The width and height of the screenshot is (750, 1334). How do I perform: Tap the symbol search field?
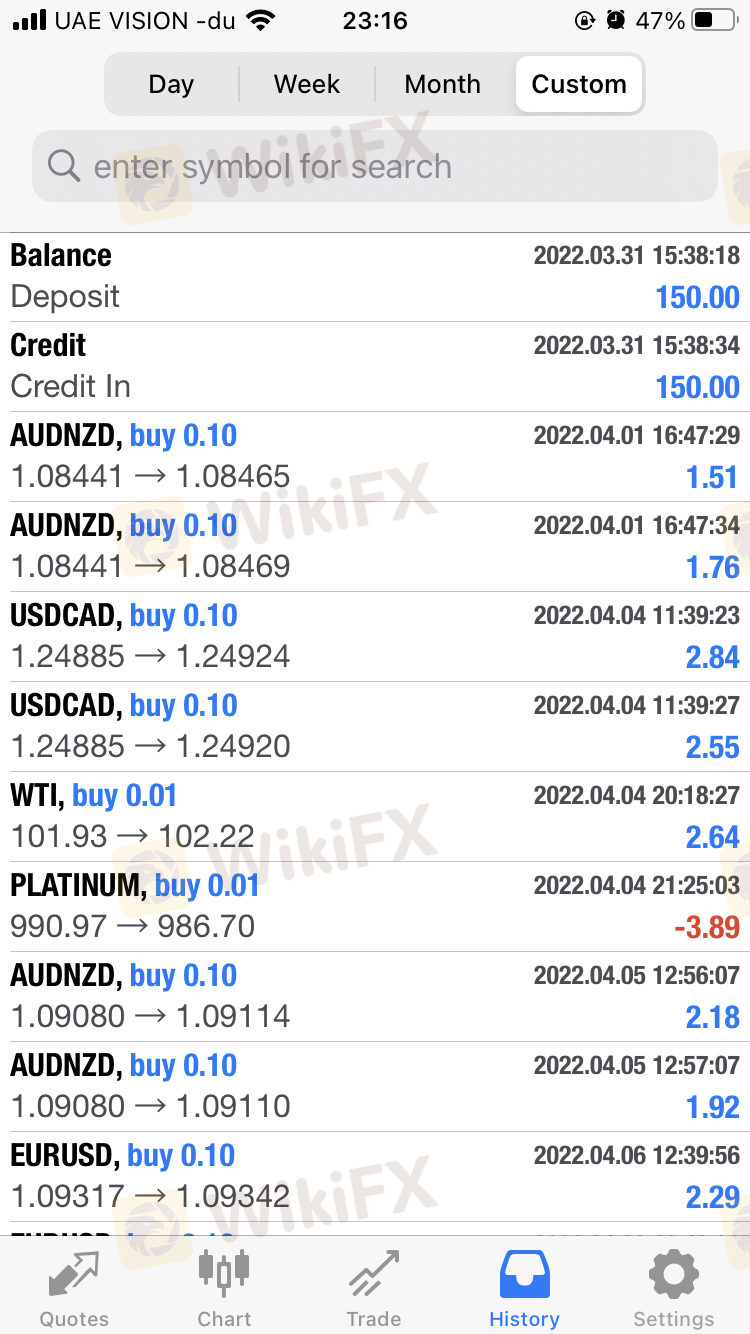(x=375, y=166)
